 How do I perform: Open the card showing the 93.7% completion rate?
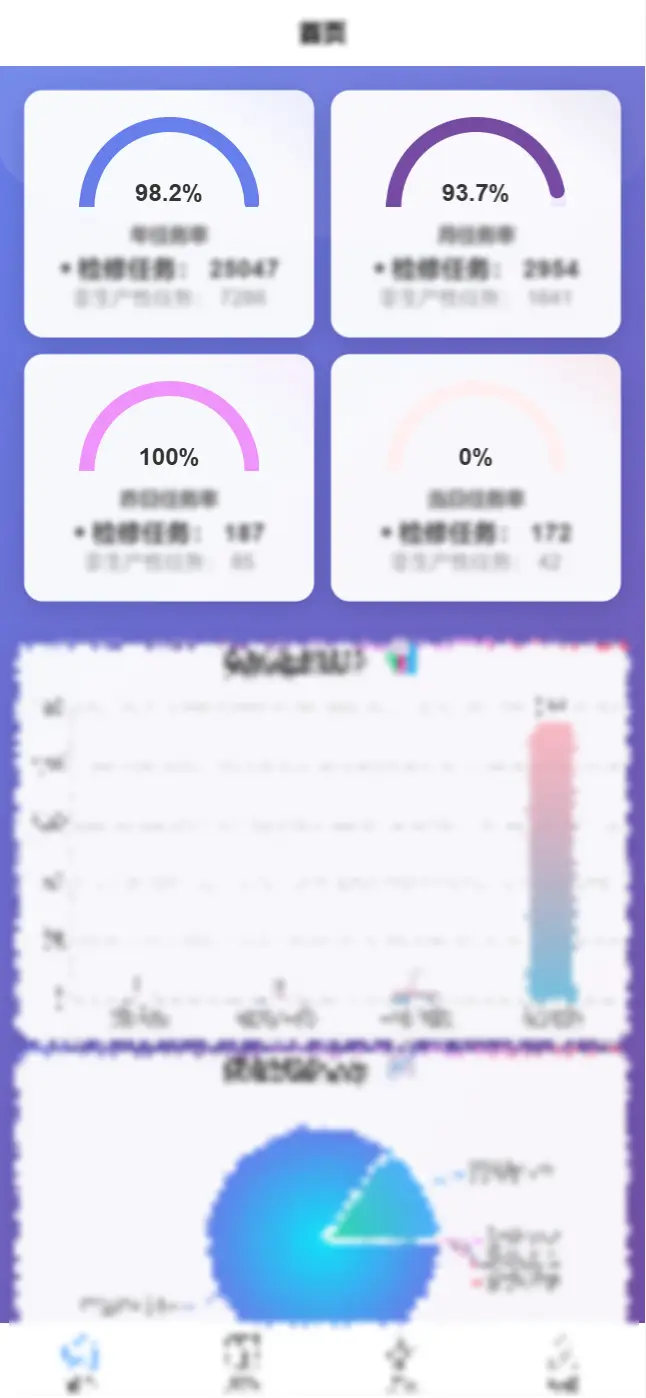[476, 214]
